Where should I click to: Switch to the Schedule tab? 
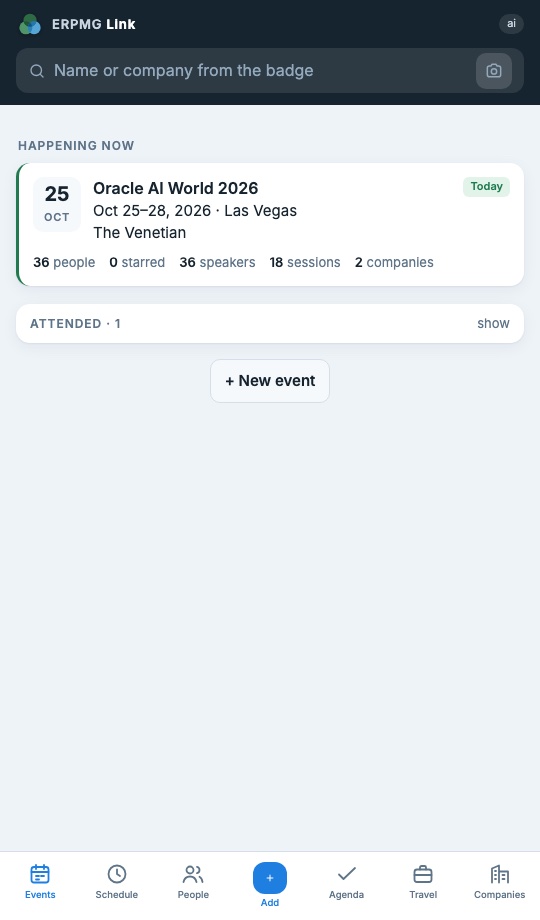(x=117, y=882)
